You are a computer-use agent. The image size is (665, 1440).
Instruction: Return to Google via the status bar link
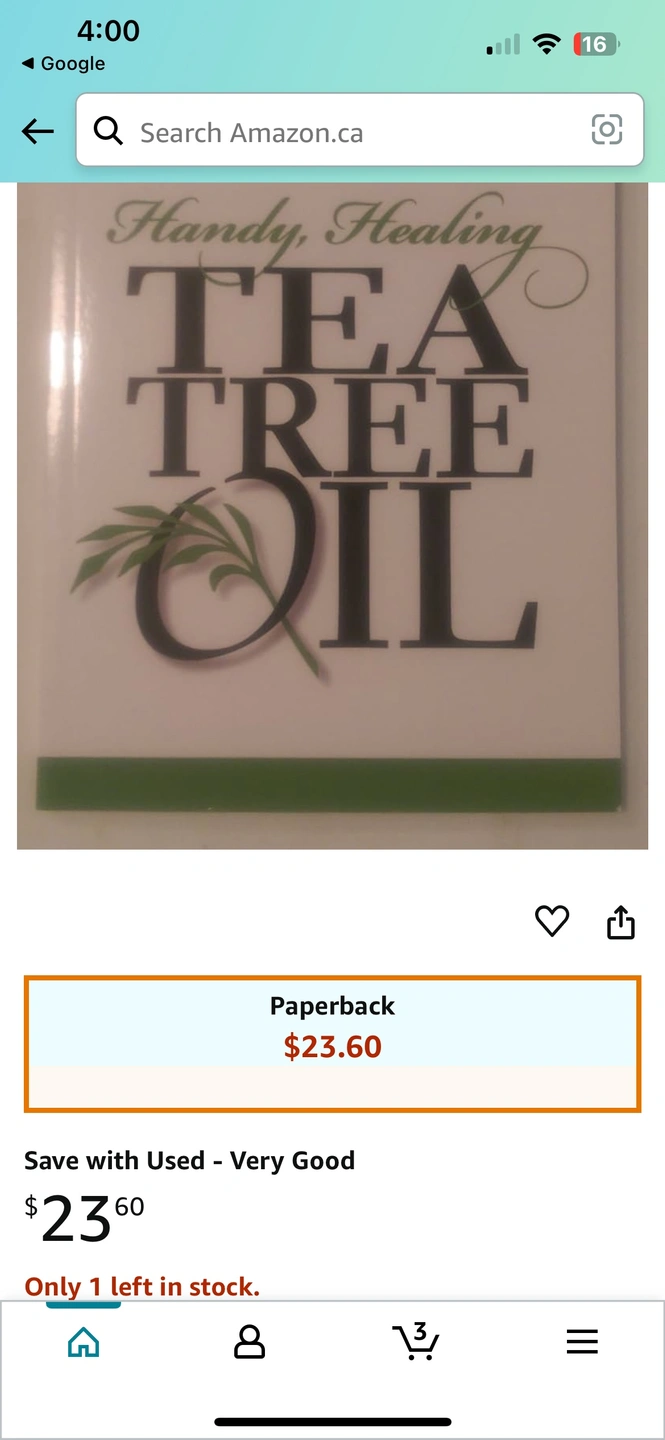coord(64,64)
